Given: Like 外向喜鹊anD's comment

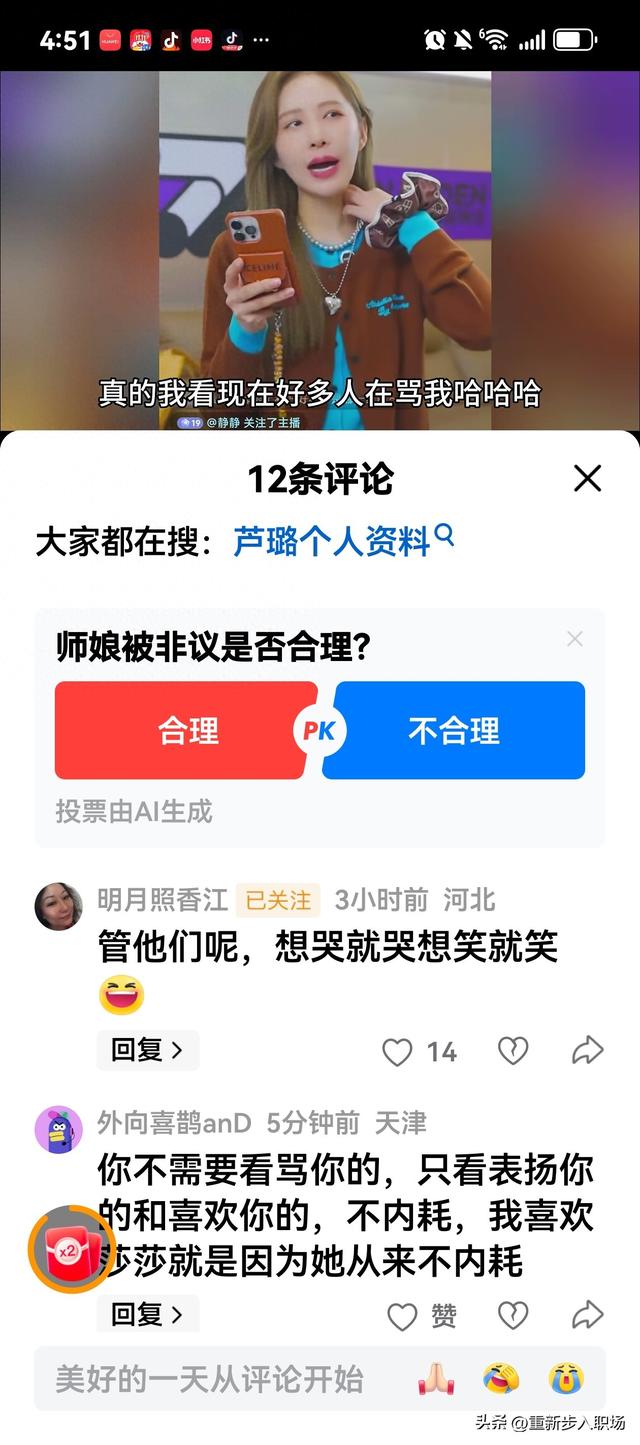Looking at the screenshot, I should click(x=402, y=1316).
